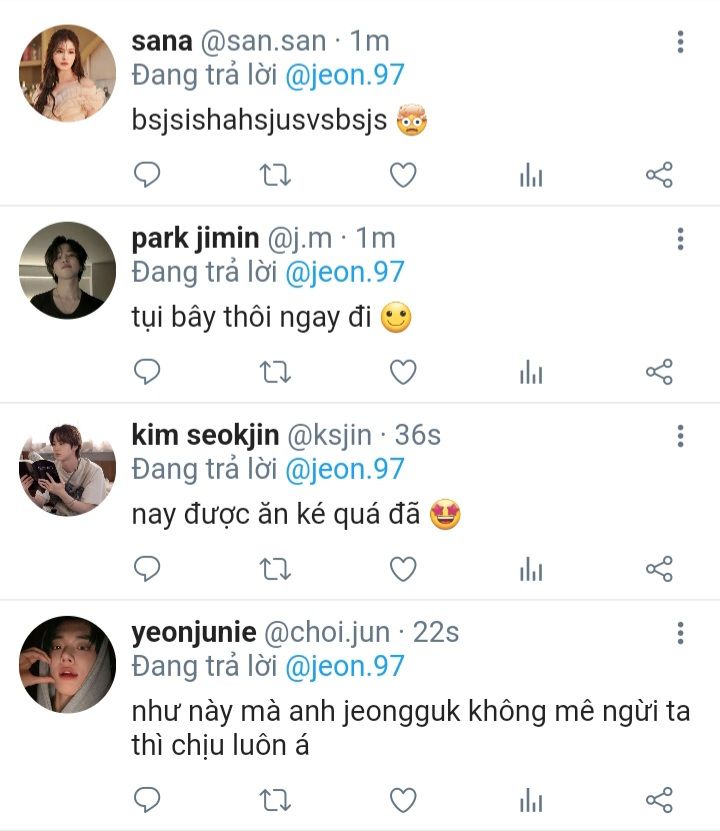Image resolution: width=720 pixels, height=831 pixels.
Task: Like kim seokjin's reply
Action: tap(403, 569)
